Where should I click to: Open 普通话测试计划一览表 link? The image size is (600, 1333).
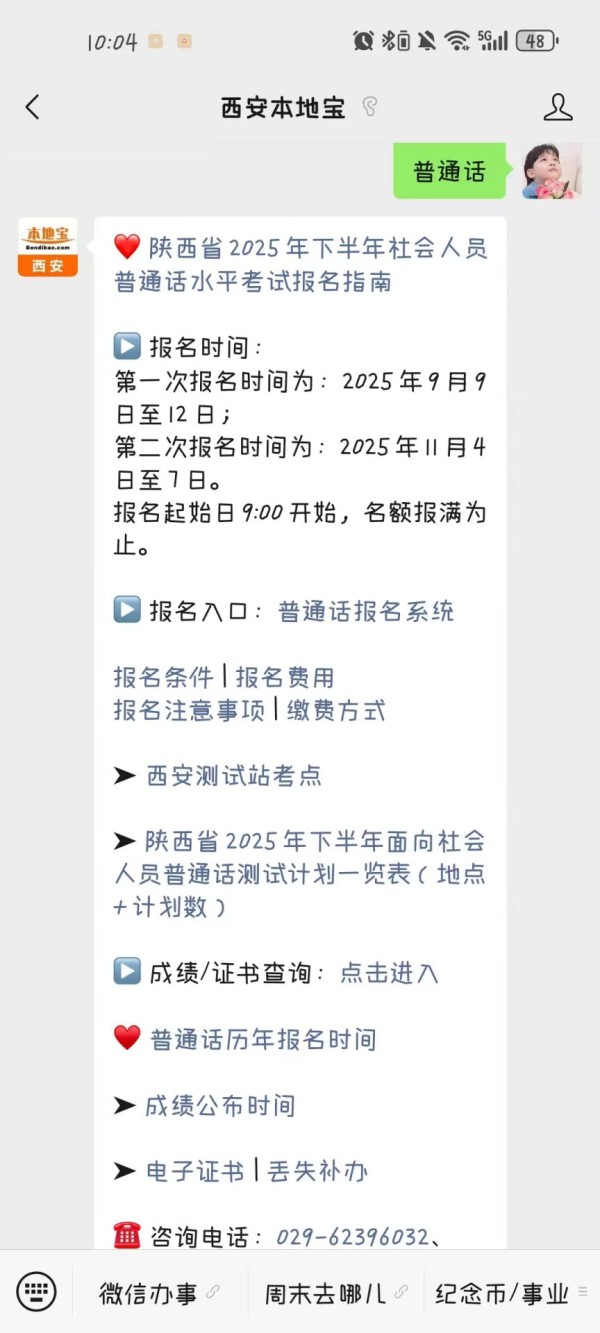300,874
